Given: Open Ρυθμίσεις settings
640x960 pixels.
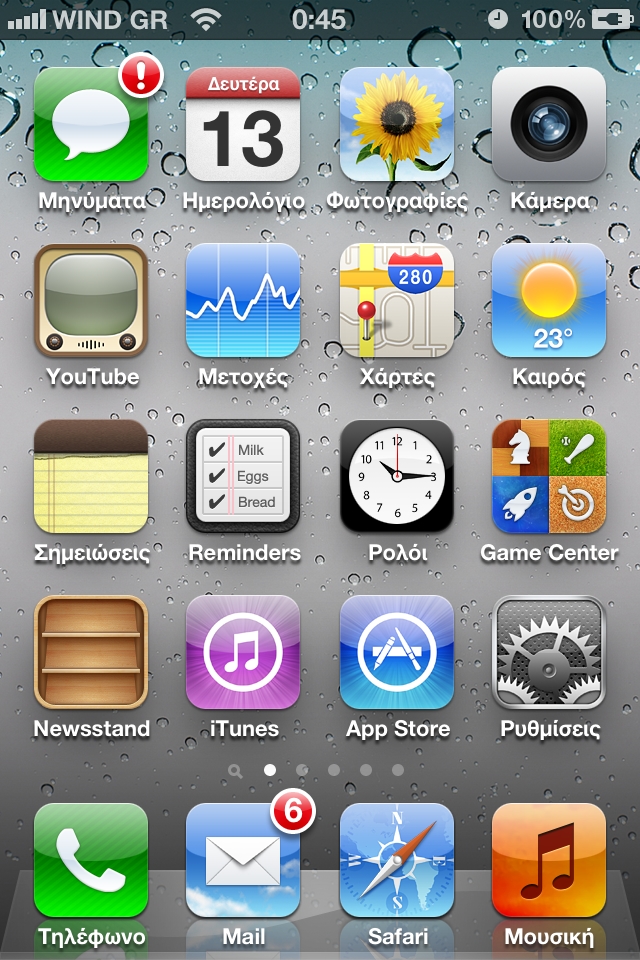Looking at the screenshot, I should pos(549,653).
